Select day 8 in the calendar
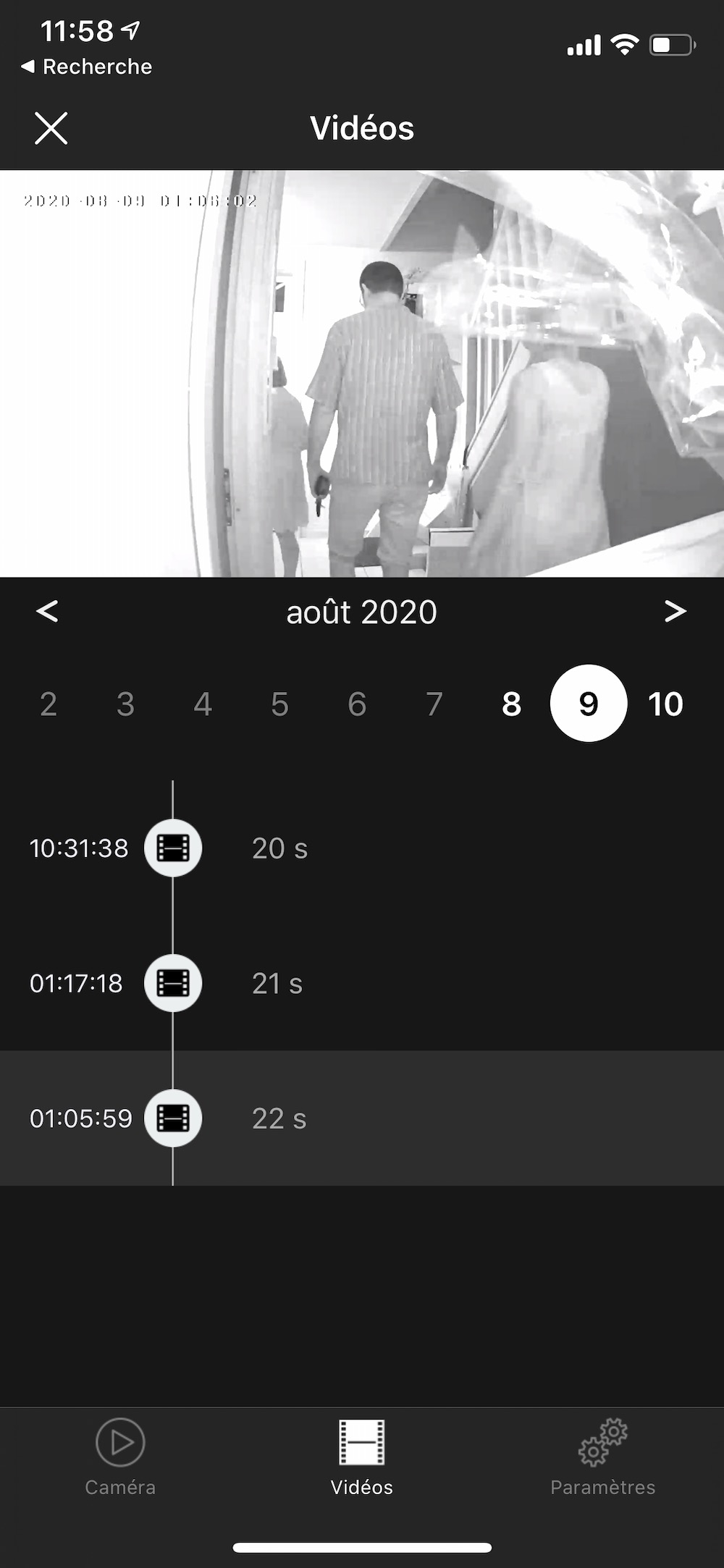 point(511,704)
